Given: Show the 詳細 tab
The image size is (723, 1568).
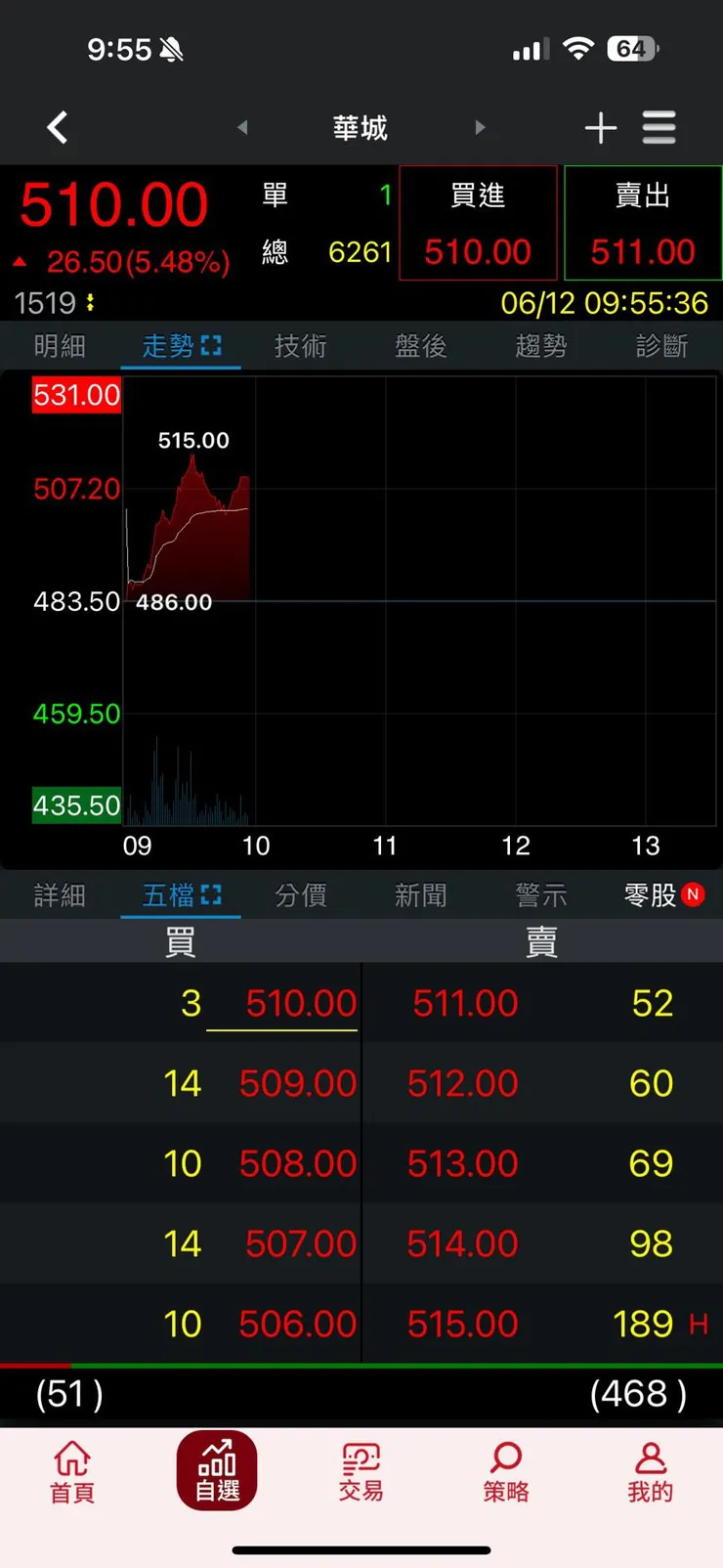Looking at the screenshot, I should (60, 895).
